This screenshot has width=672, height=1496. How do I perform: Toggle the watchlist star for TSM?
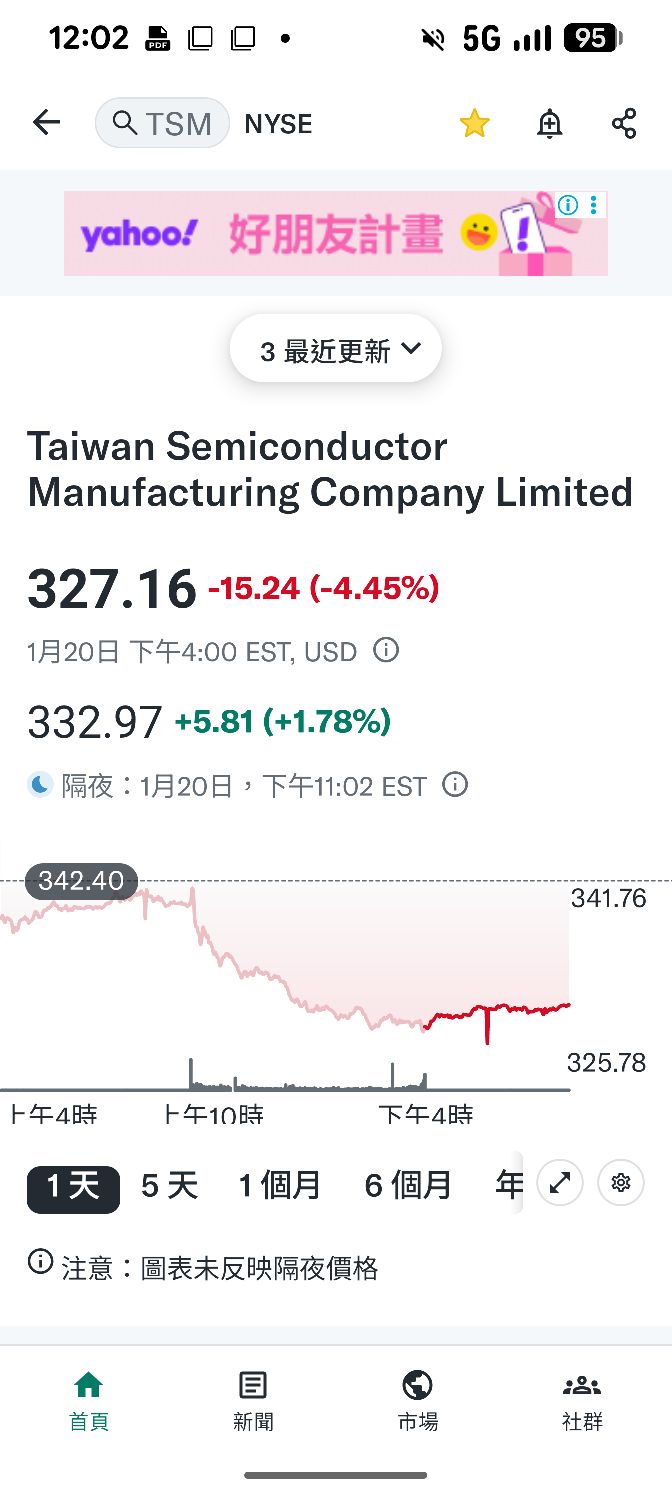coord(474,123)
